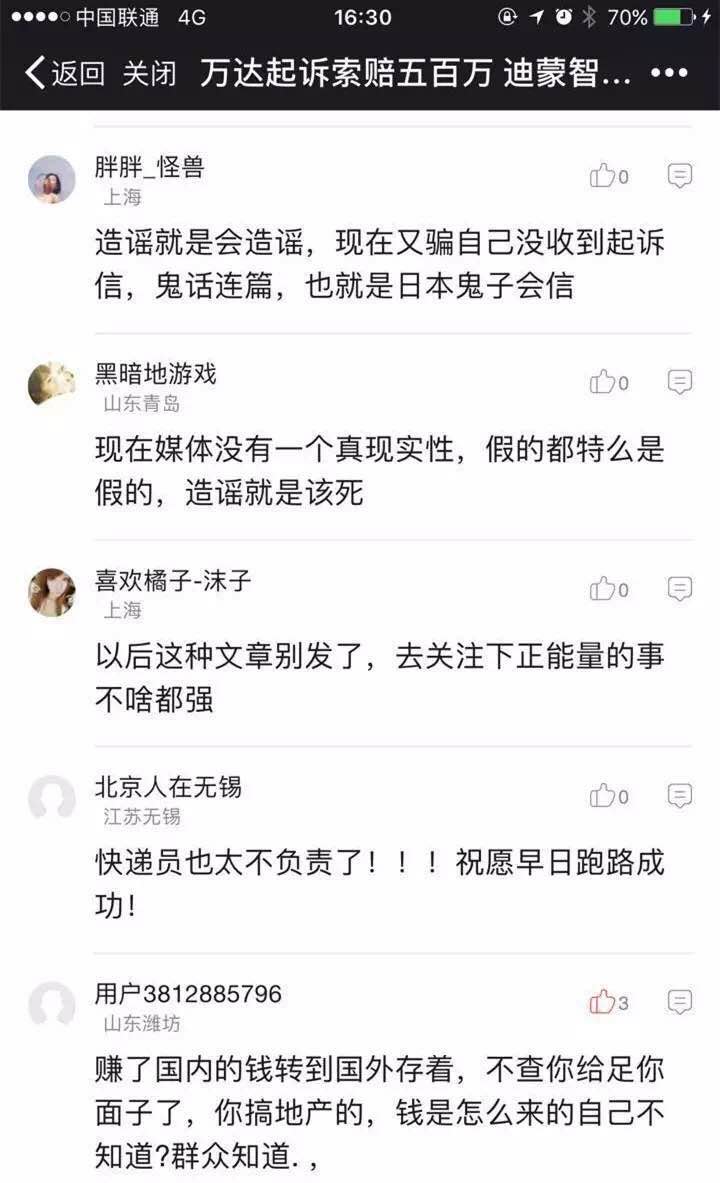The height and width of the screenshot is (1183, 720).
Task: Open the three-dot overflow menu
Action: [x=669, y=74]
